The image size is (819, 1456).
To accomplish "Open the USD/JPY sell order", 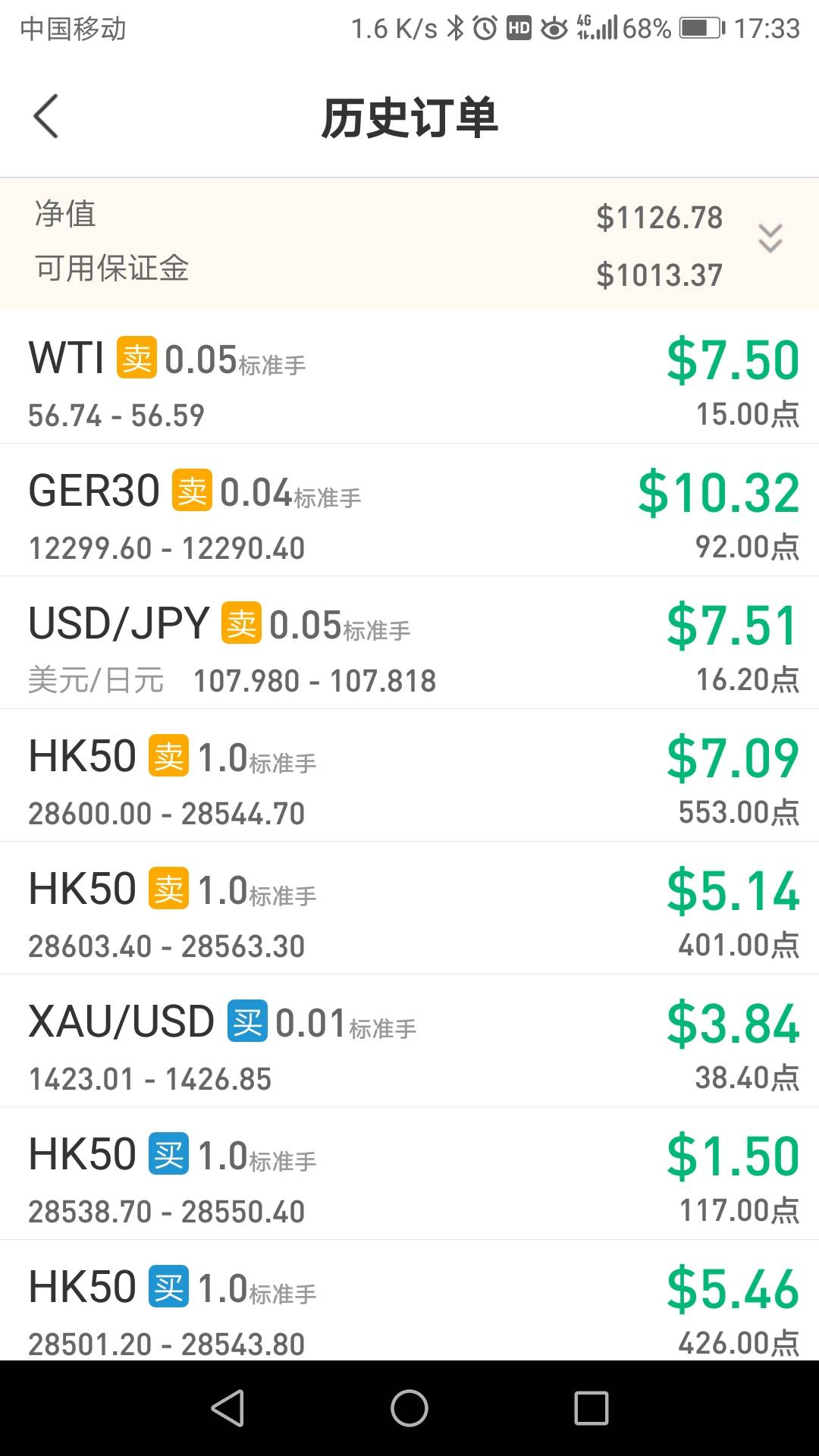I will pos(409,642).
